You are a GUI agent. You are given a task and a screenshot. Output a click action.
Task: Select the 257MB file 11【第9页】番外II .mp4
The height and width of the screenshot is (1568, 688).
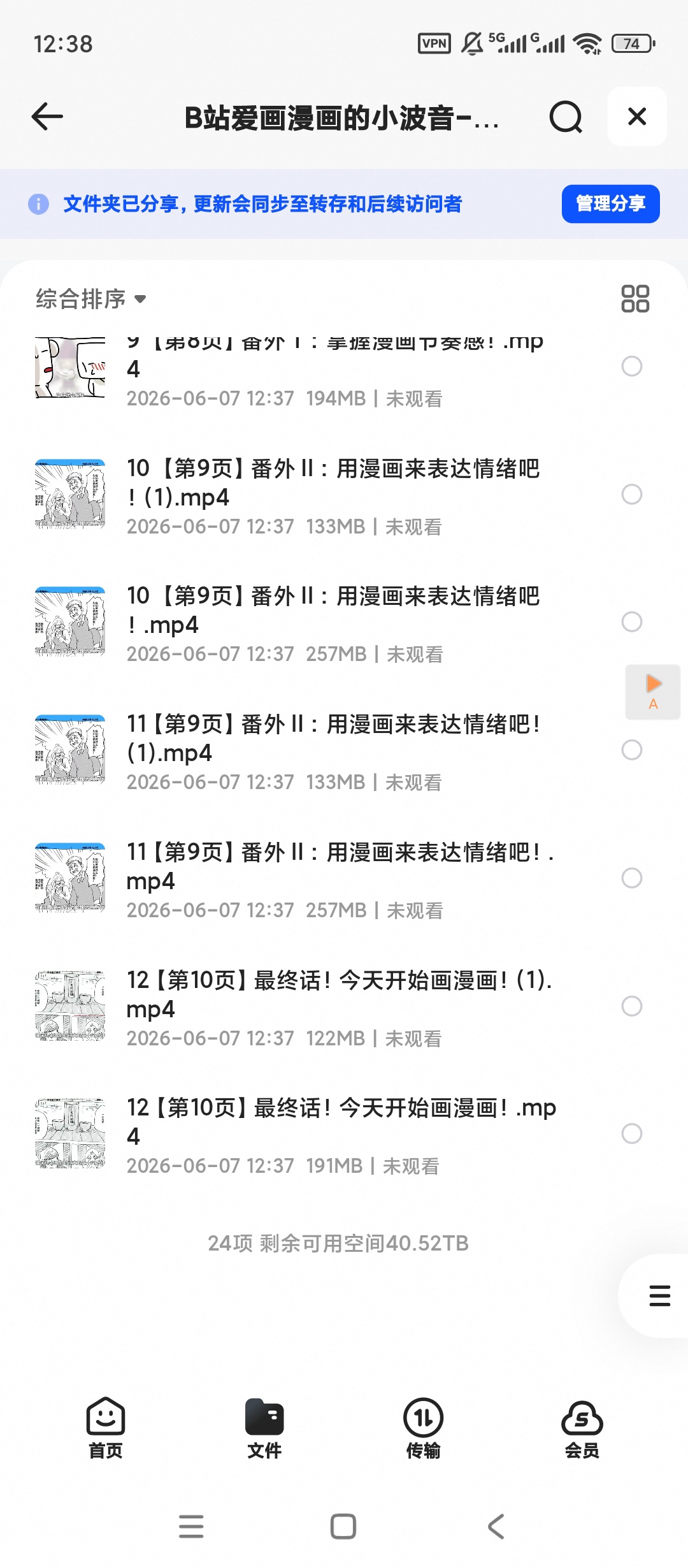click(x=631, y=878)
